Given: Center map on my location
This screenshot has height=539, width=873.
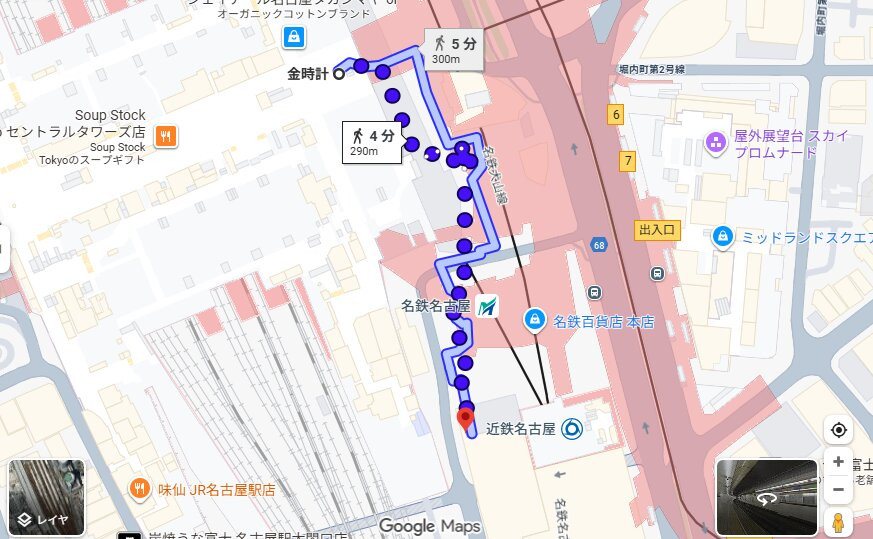Looking at the screenshot, I should pyautogui.click(x=838, y=430).
